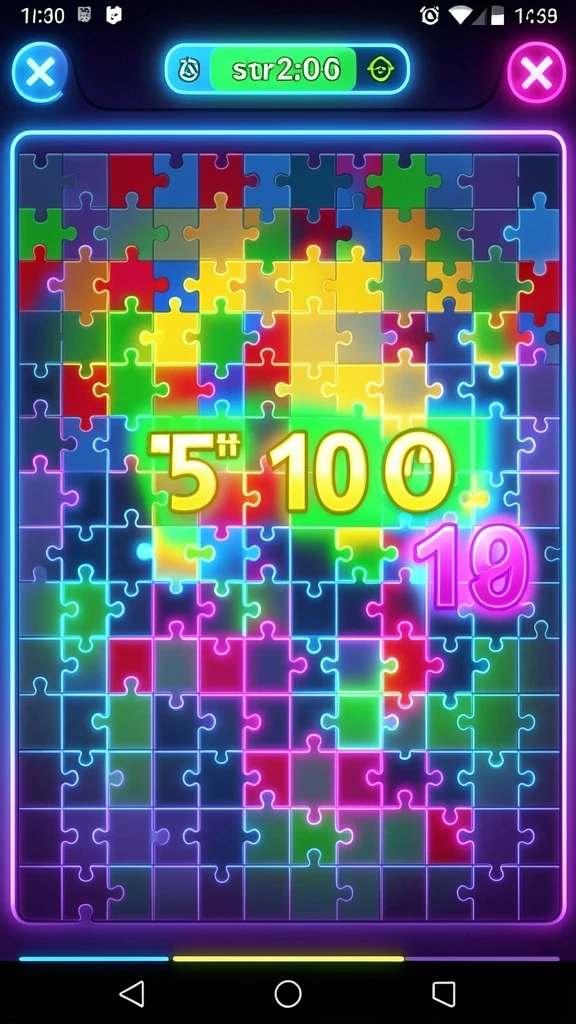576x1024 pixels.
Task: Go to the home screen
Action: coord(288,994)
